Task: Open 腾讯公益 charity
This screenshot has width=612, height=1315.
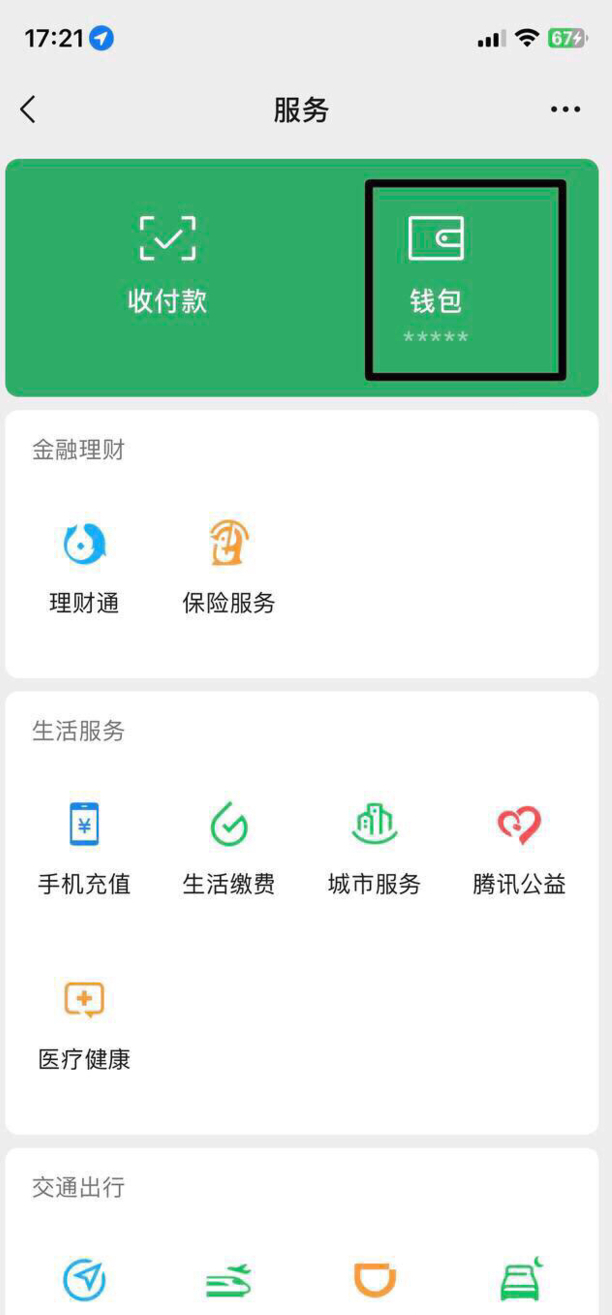Action: click(x=519, y=847)
